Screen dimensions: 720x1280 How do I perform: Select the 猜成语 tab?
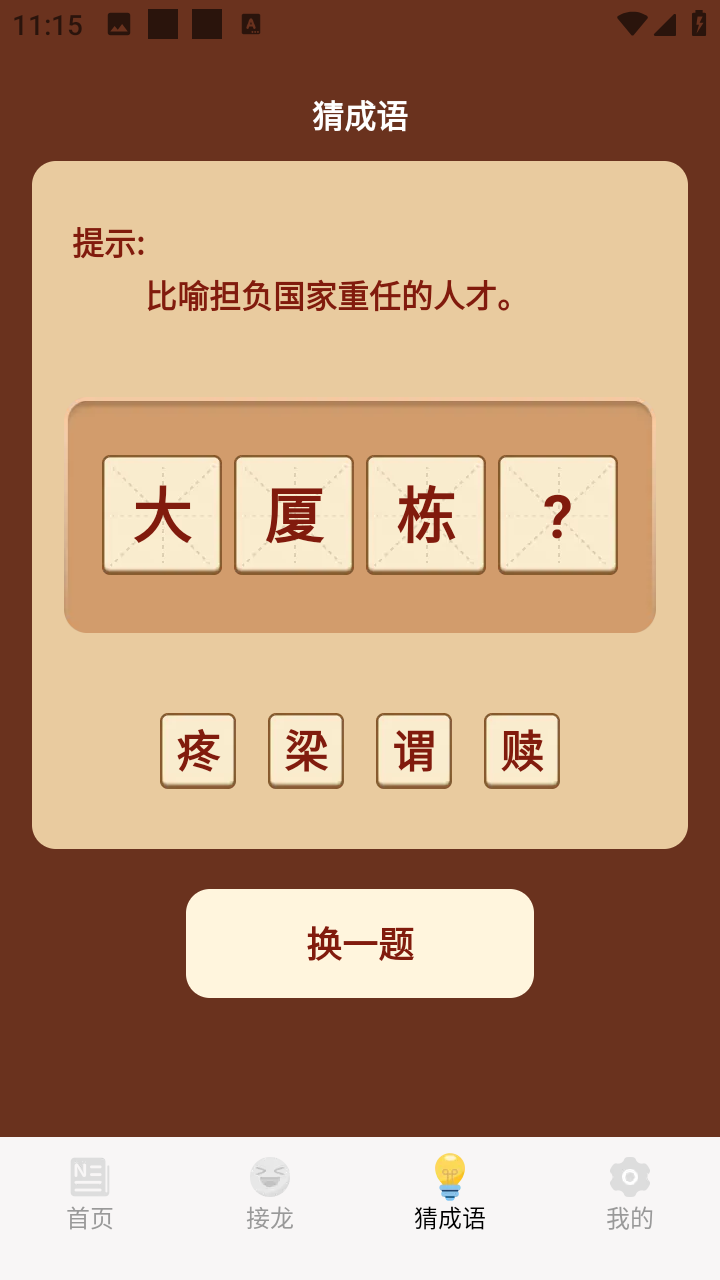pyautogui.click(x=450, y=1194)
